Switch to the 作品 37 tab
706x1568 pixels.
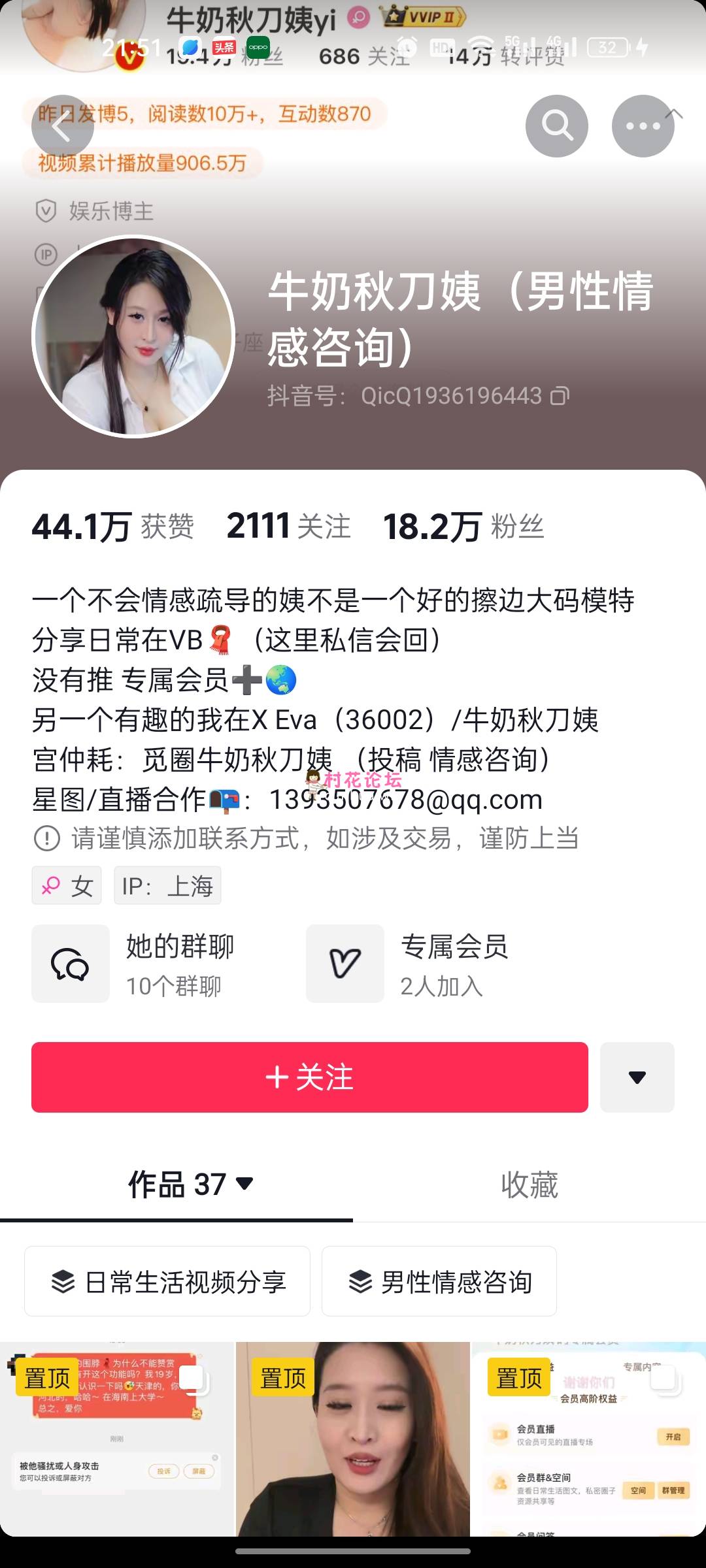(x=190, y=1184)
